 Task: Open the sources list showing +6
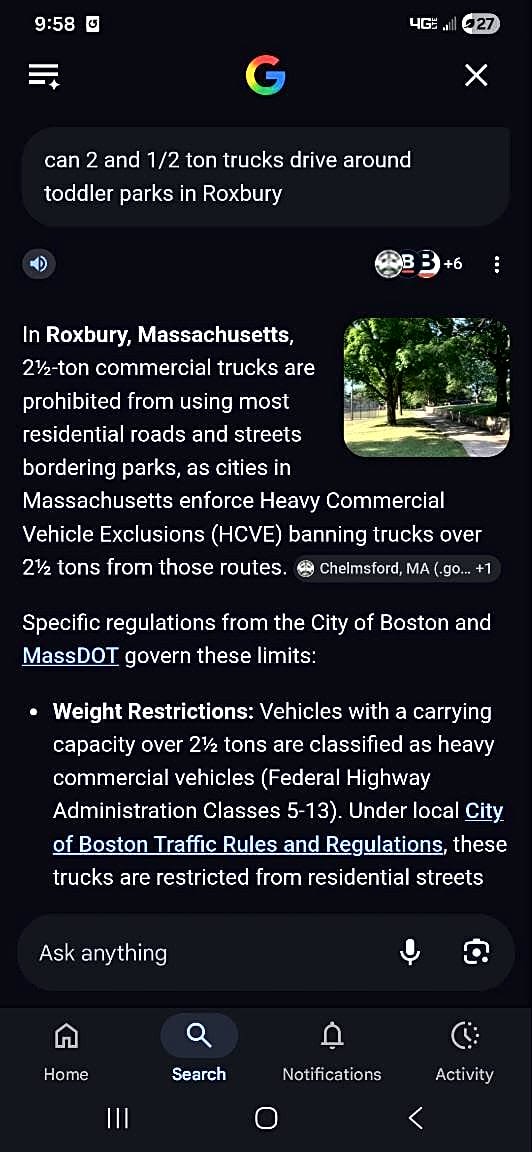point(419,264)
